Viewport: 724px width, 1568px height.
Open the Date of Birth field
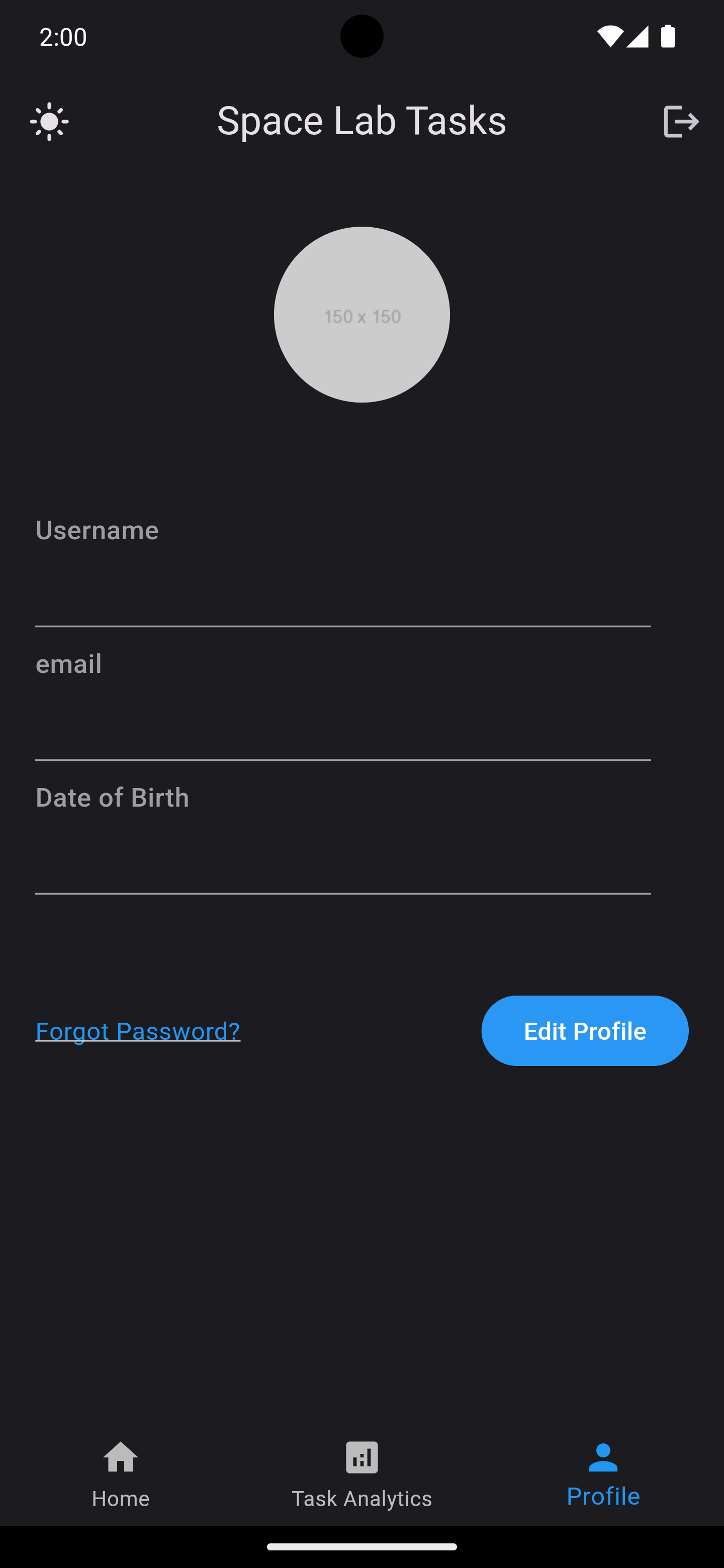coord(343,852)
